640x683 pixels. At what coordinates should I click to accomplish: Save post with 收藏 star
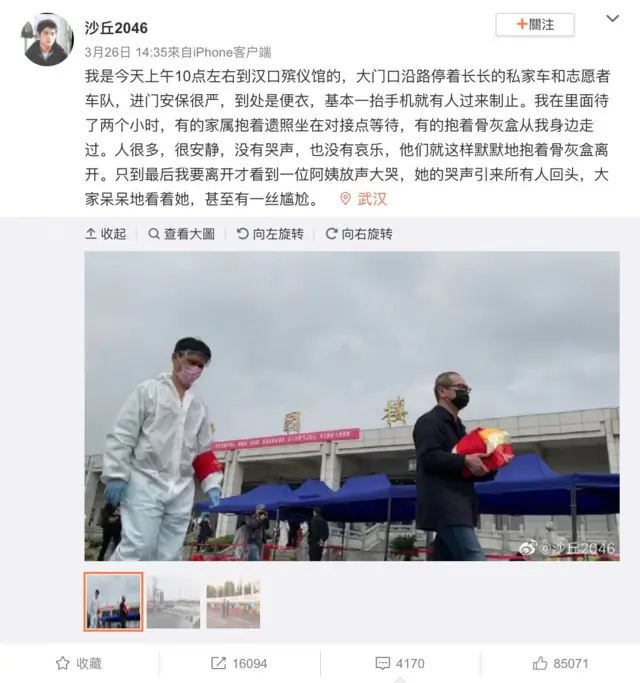pyautogui.click(x=78, y=663)
